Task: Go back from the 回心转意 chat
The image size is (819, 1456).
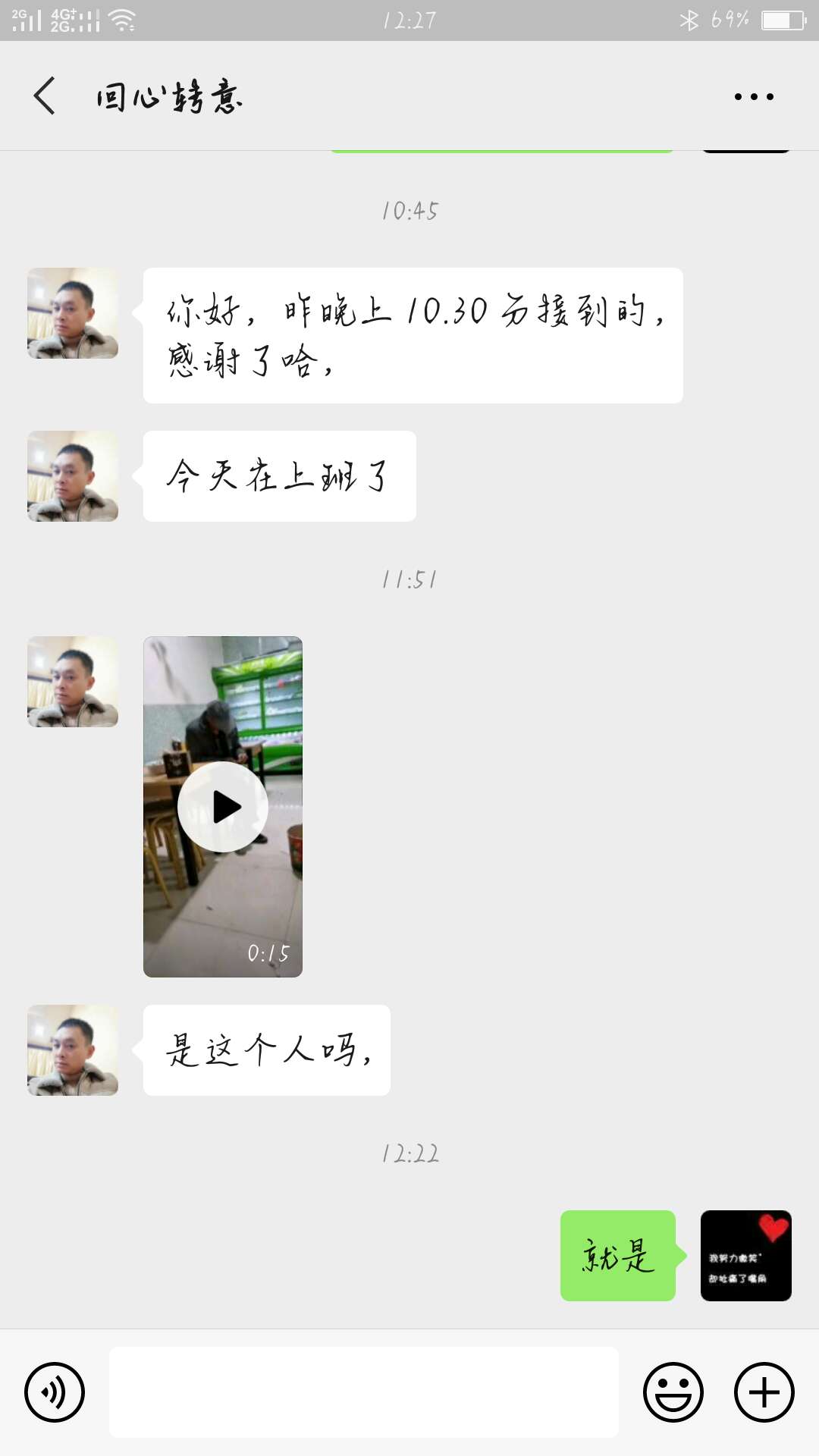Action: [45, 96]
